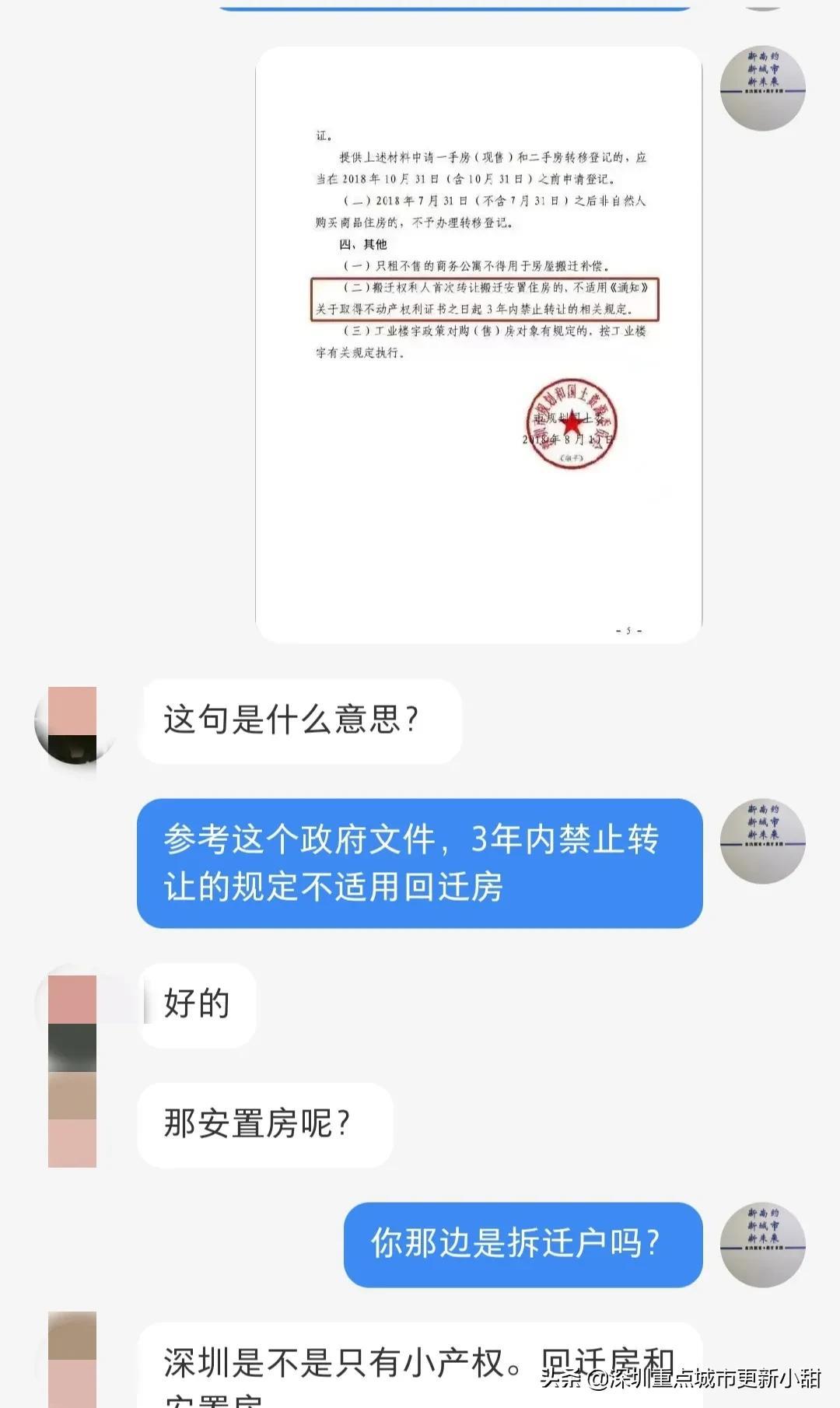The width and height of the screenshot is (840, 1408).
Task: Open avatar beside '这句是什么意思?' message
Action: pos(72,723)
